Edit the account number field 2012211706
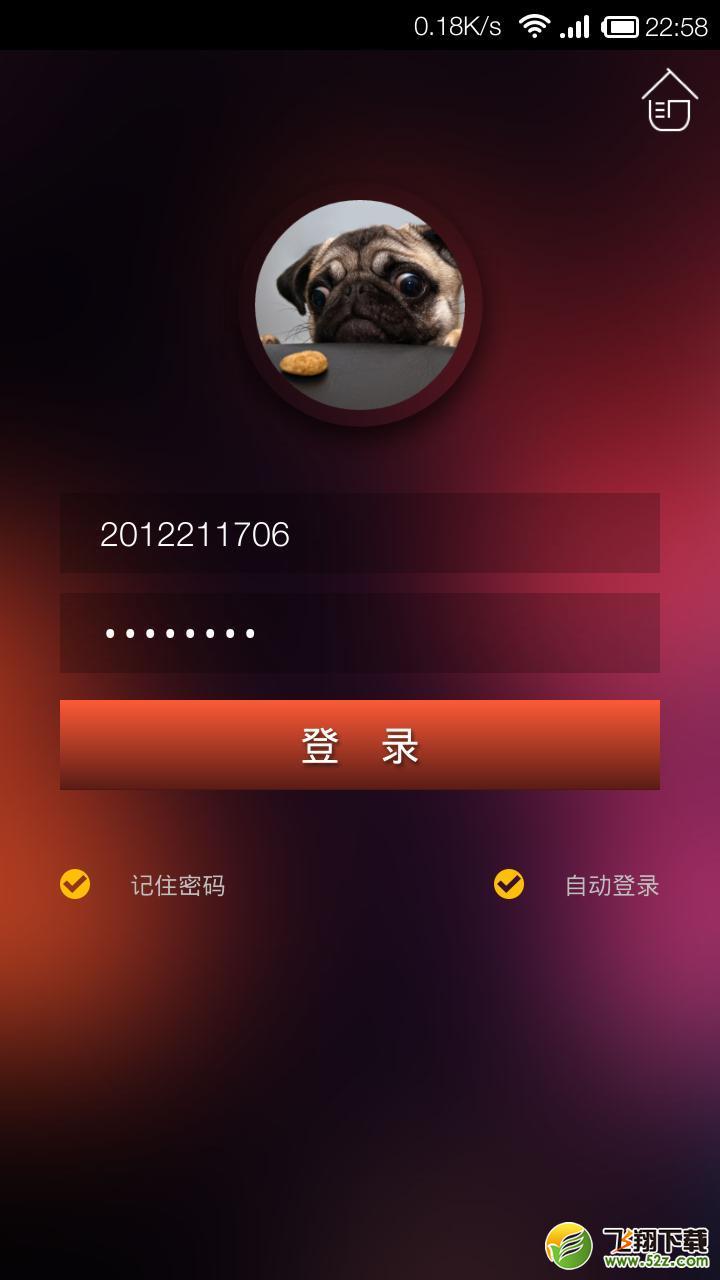The height and width of the screenshot is (1280, 720). [x=360, y=533]
